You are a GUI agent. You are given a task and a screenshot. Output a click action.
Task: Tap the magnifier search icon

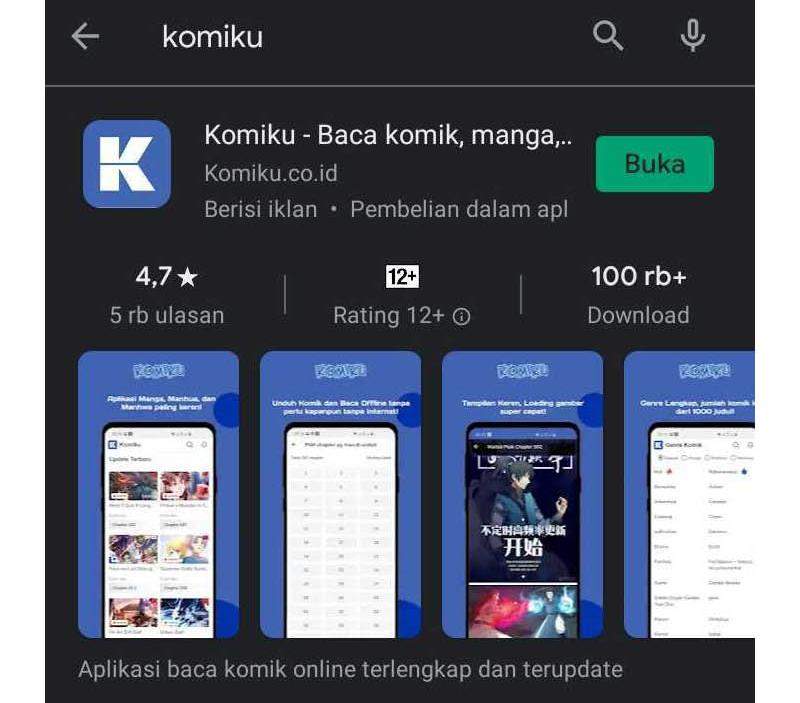click(608, 37)
